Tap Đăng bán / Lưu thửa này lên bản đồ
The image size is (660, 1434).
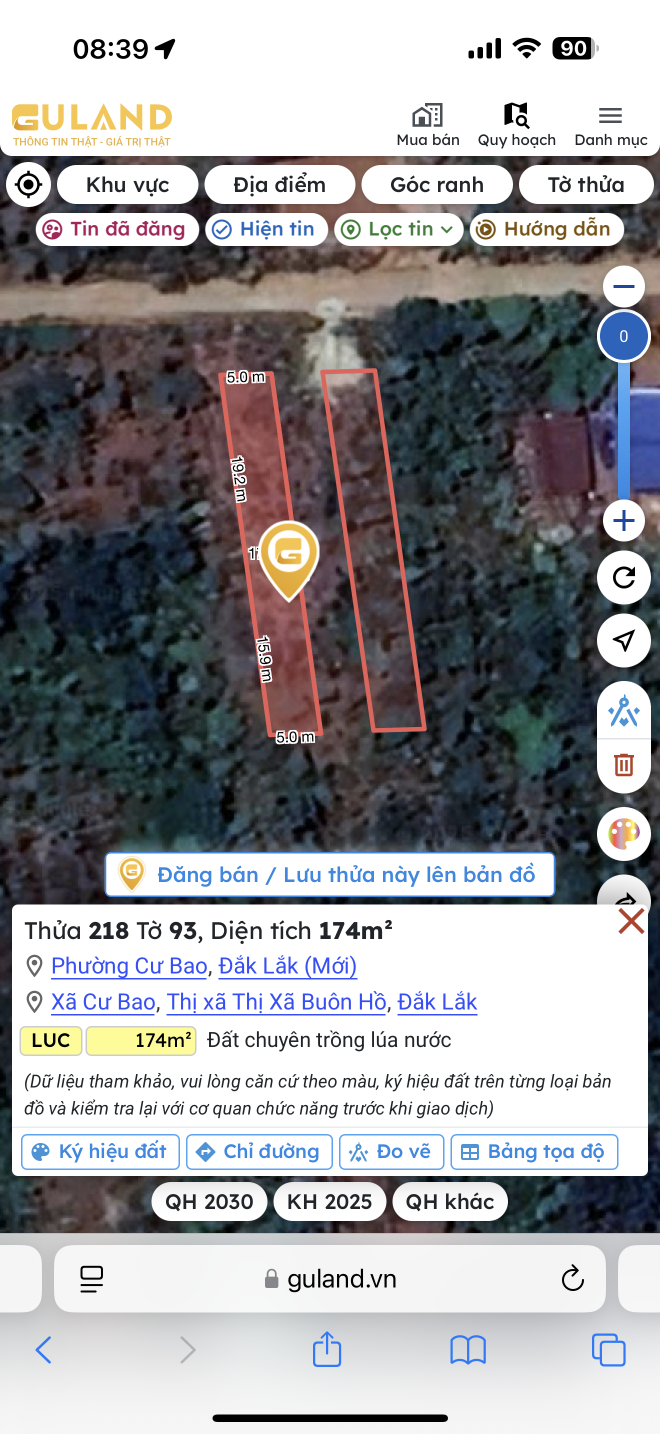pos(330,875)
